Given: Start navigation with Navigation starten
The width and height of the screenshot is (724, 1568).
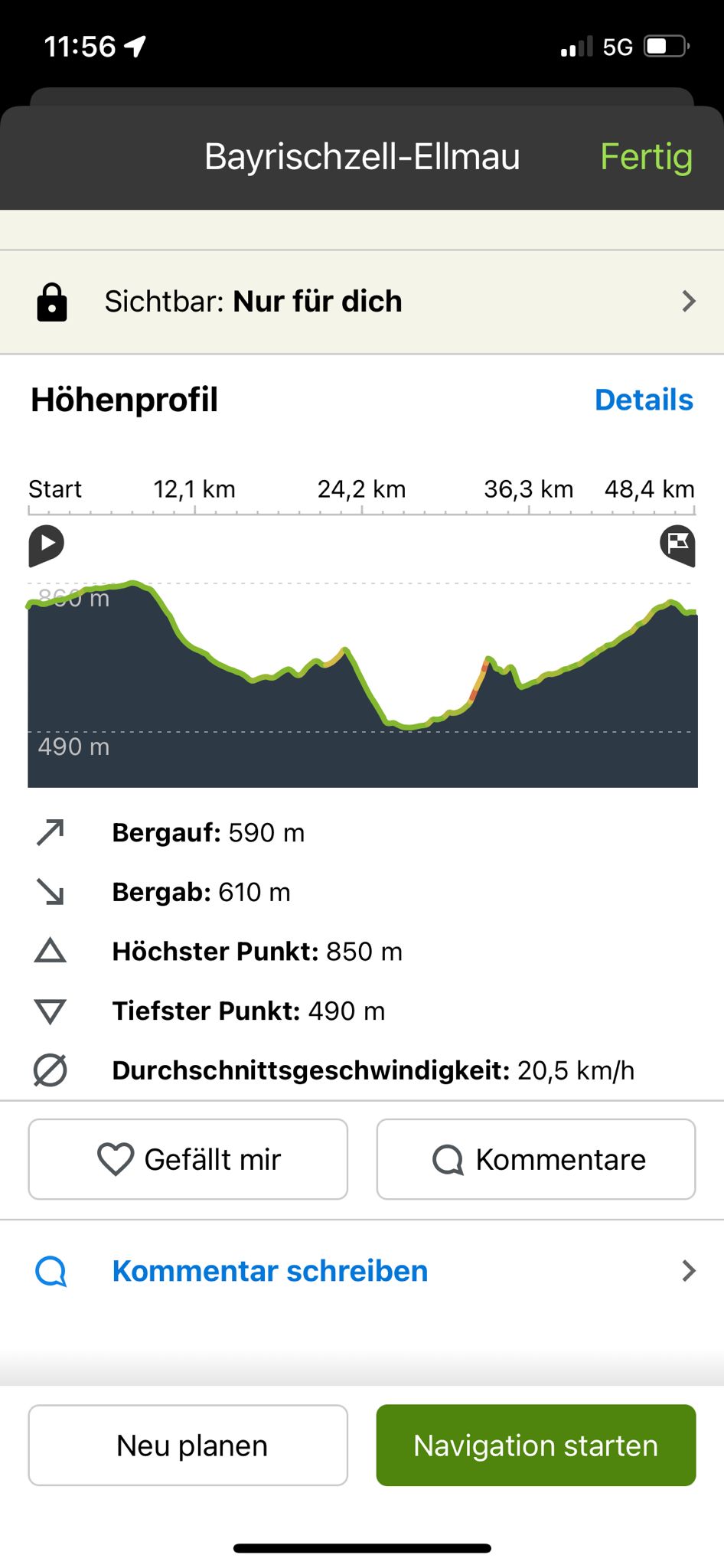Looking at the screenshot, I should click(x=536, y=1445).
